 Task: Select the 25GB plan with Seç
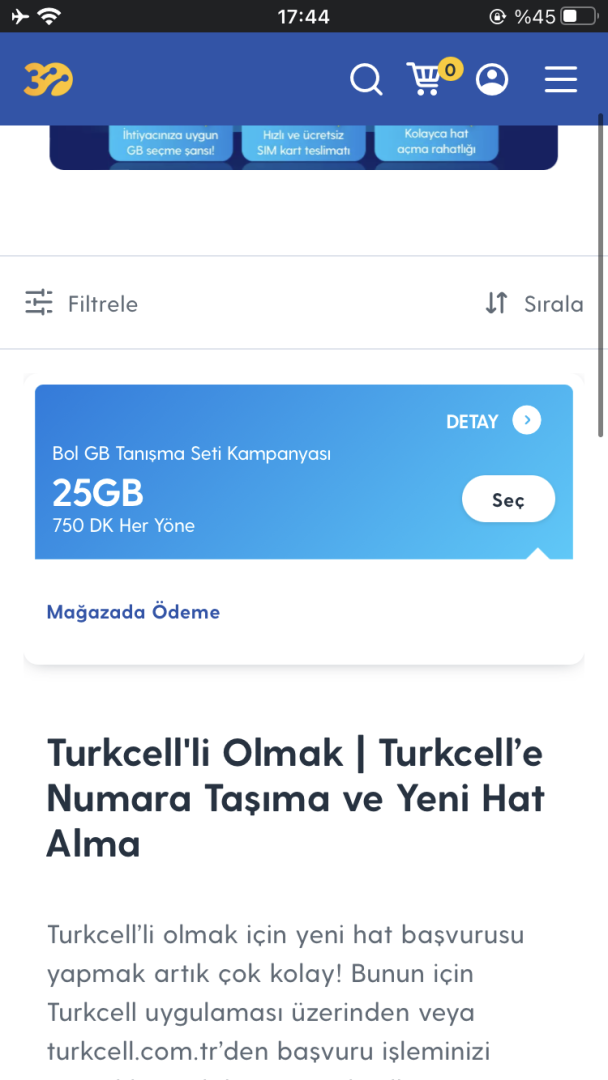click(508, 500)
